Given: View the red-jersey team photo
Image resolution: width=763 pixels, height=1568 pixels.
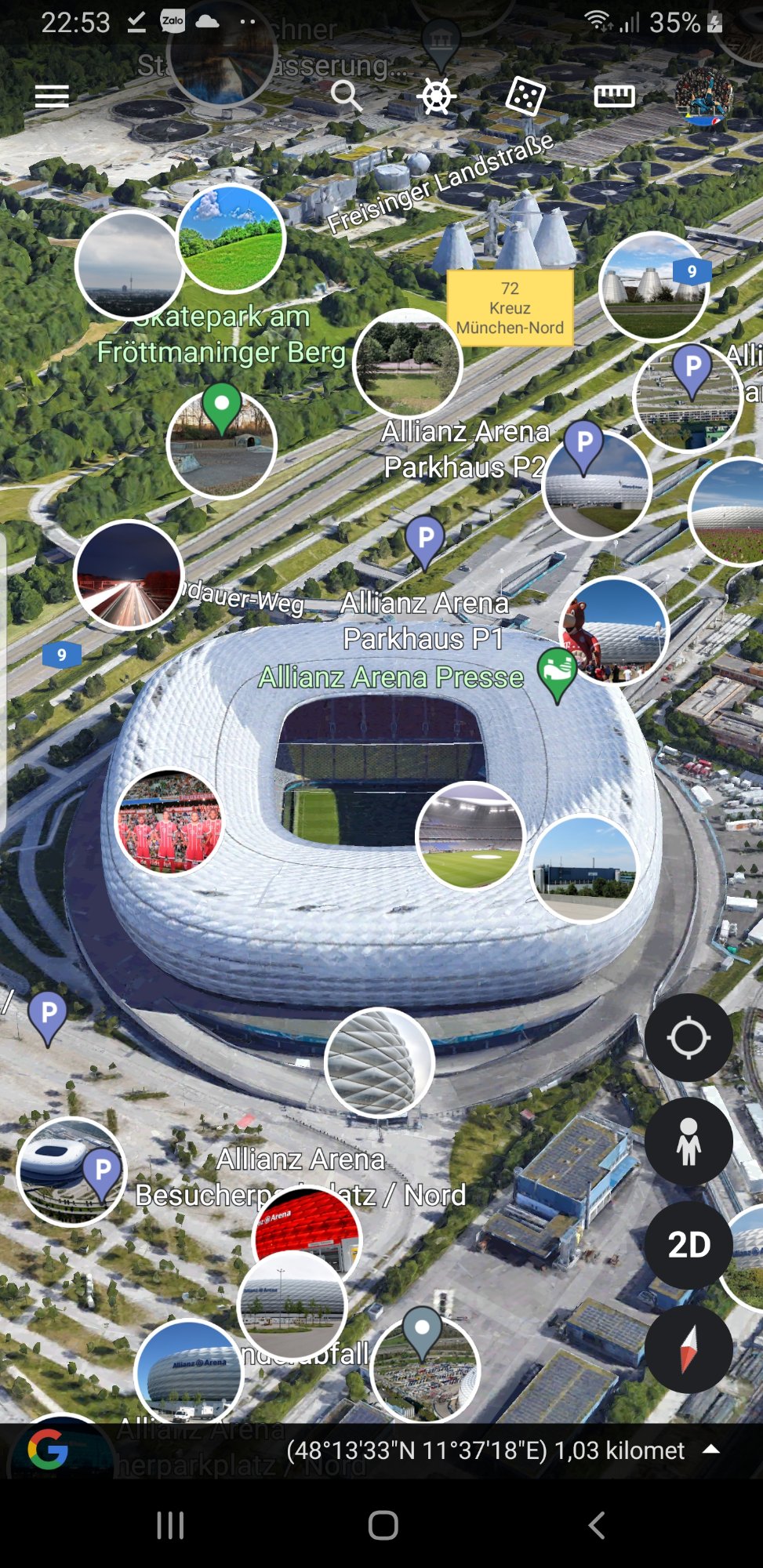Looking at the screenshot, I should pos(169,822).
